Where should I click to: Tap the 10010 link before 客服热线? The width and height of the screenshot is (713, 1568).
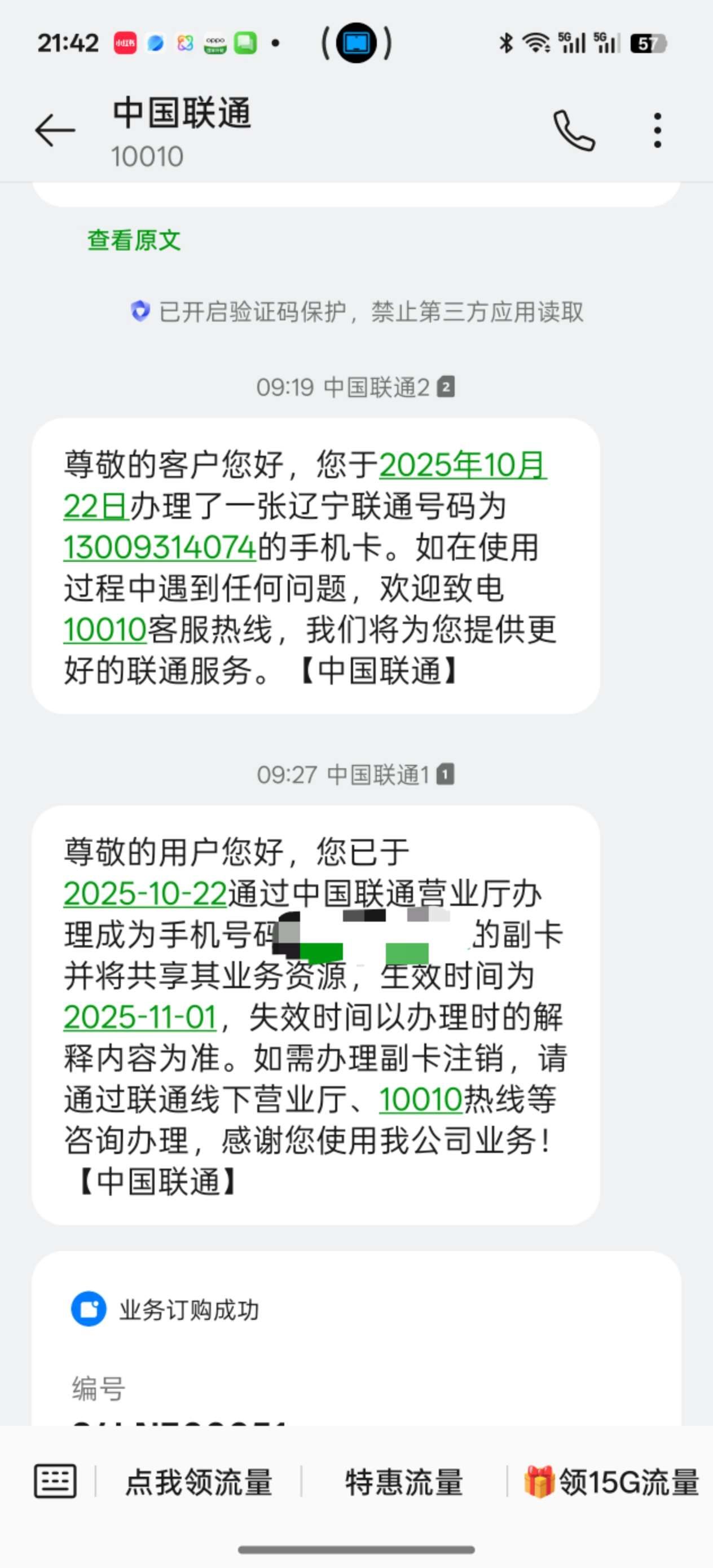tap(105, 630)
